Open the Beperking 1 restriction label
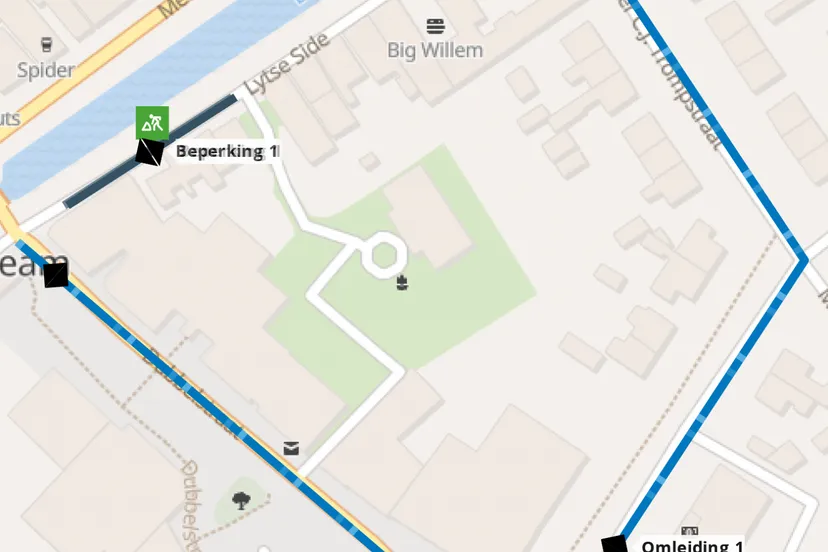The width and height of the screenshot is (828, 552). point(227,152)
